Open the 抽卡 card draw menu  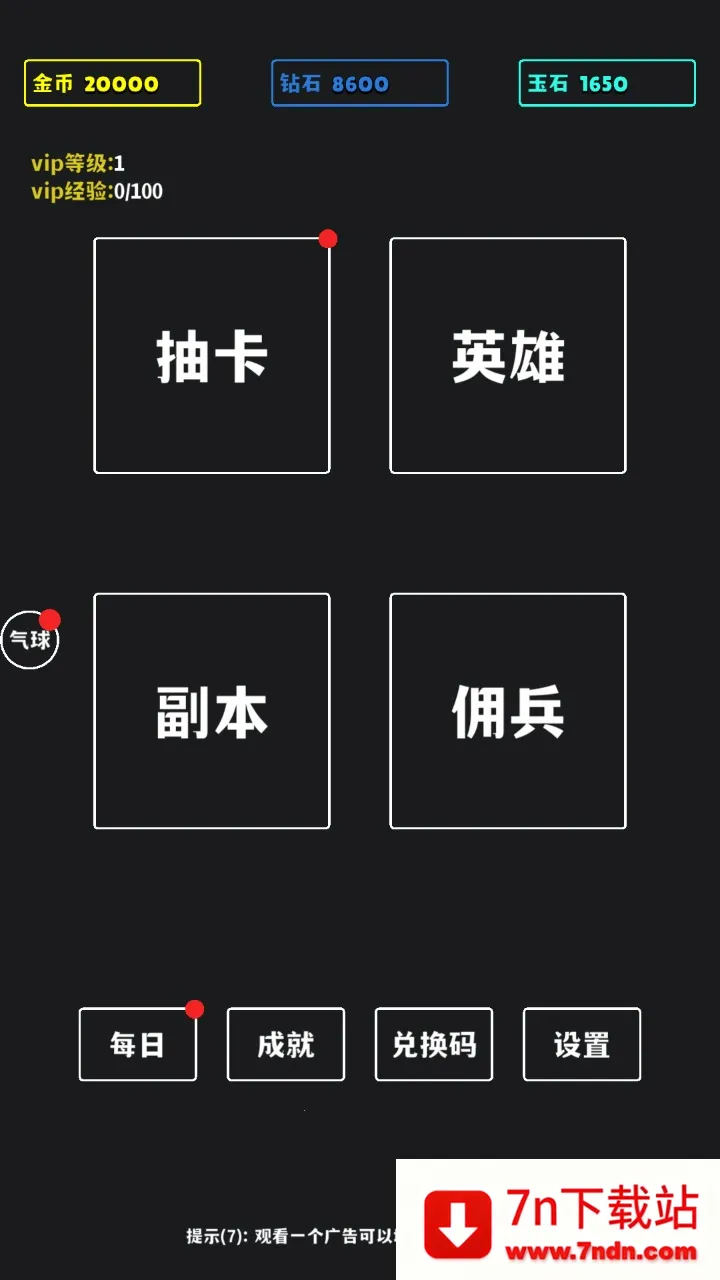(212, 356)
